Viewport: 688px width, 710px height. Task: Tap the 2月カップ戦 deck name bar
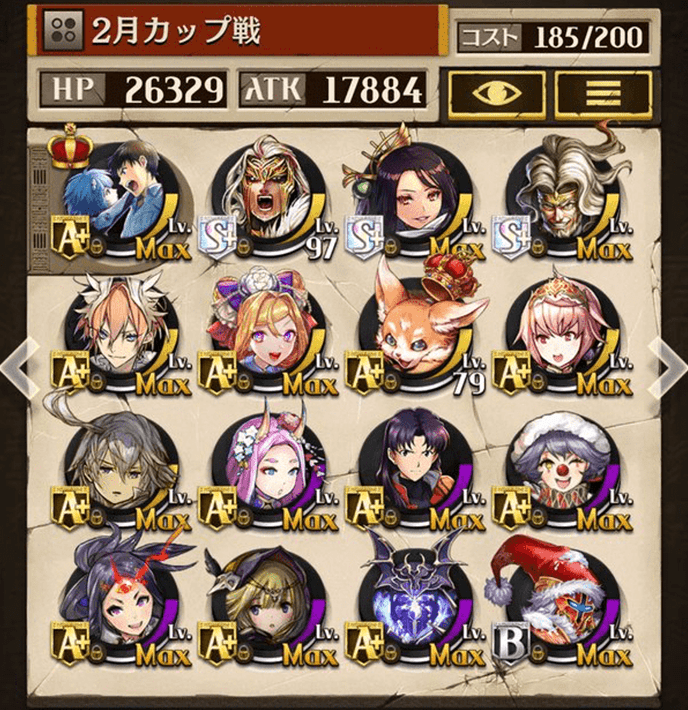point(240,32)
